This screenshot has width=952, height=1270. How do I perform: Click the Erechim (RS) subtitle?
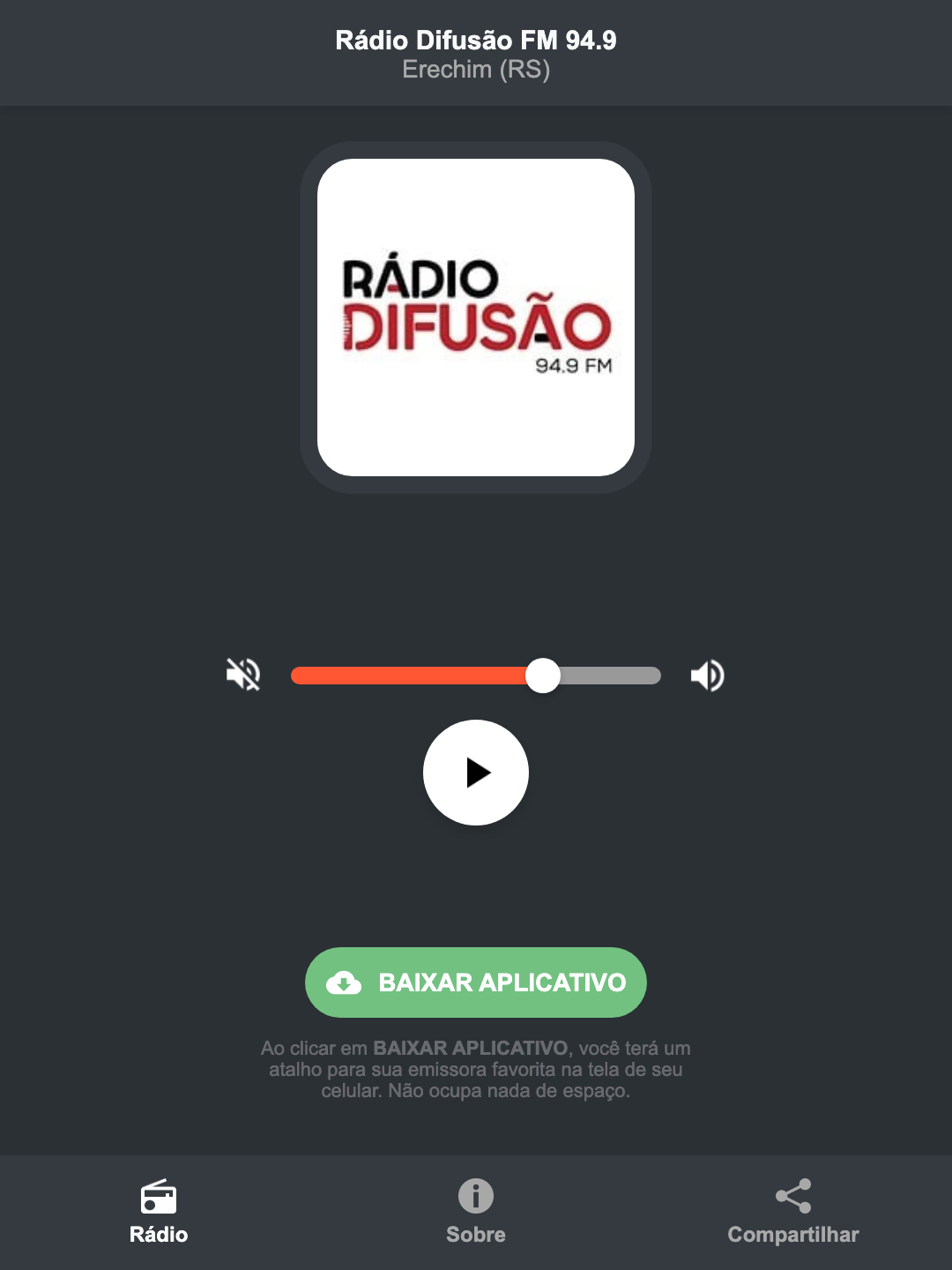click(x=475, y=71)
